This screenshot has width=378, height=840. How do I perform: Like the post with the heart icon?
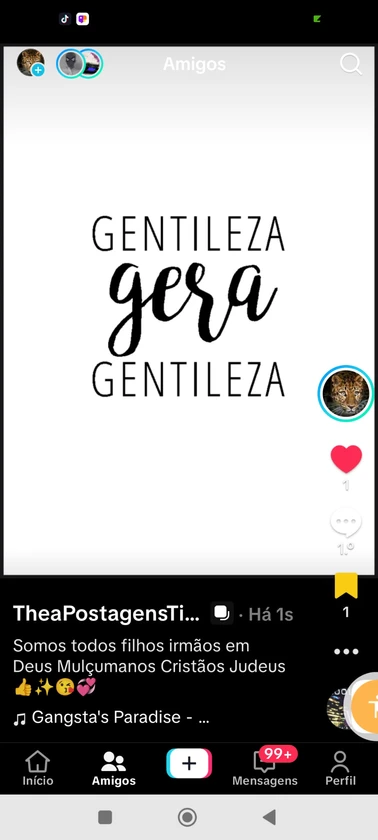pyautogui.click(x=346, y=459)
